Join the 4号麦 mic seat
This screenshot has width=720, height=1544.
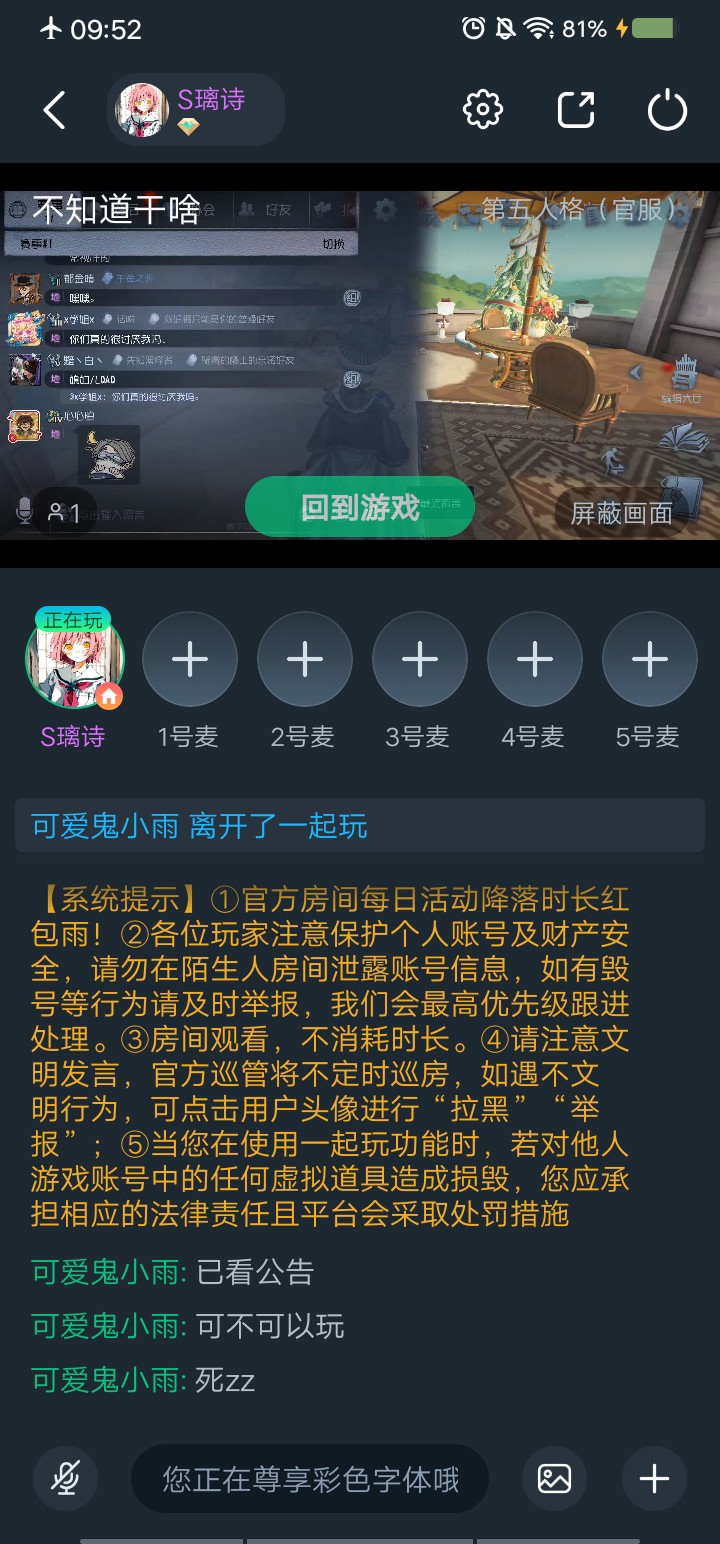coord(535,660)
